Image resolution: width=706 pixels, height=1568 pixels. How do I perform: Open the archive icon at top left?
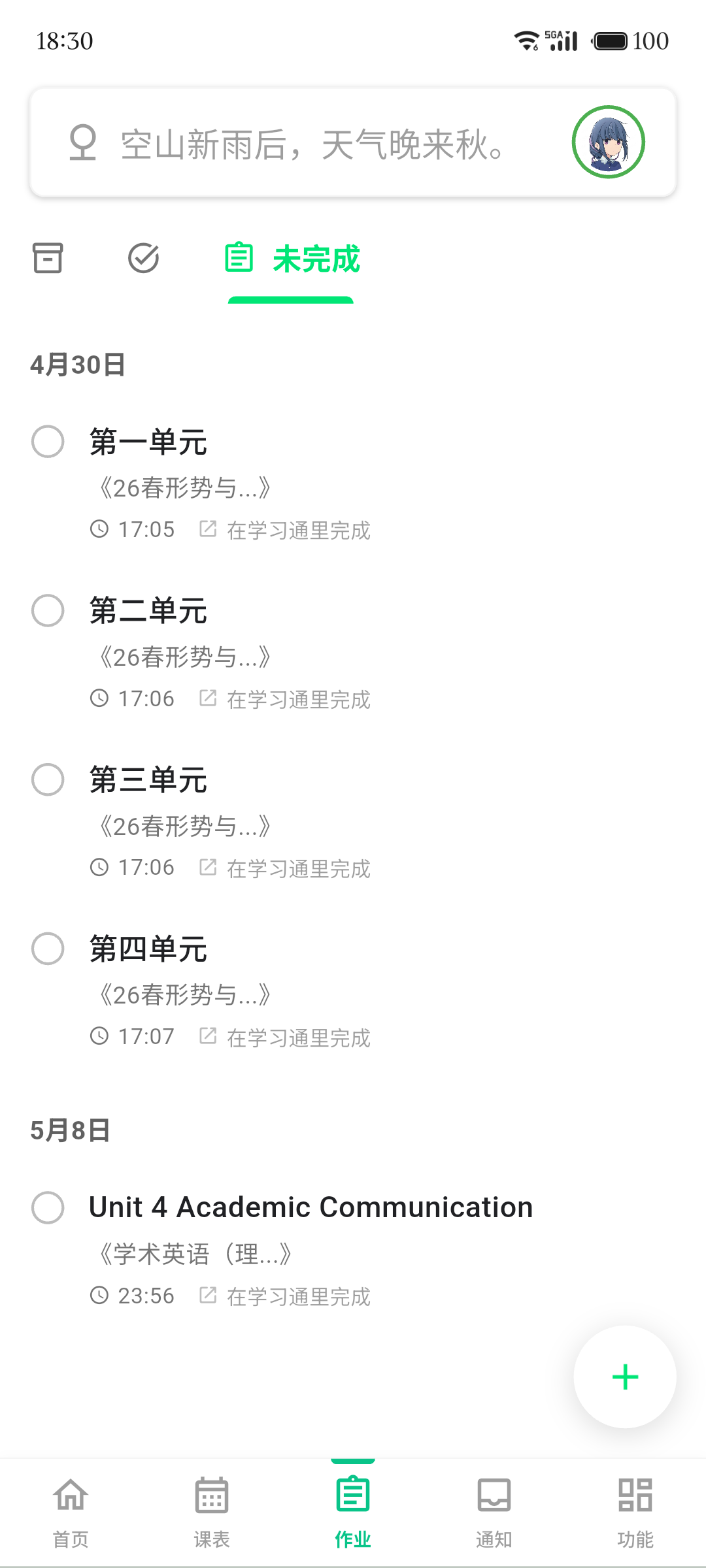(x=47, y=259)
